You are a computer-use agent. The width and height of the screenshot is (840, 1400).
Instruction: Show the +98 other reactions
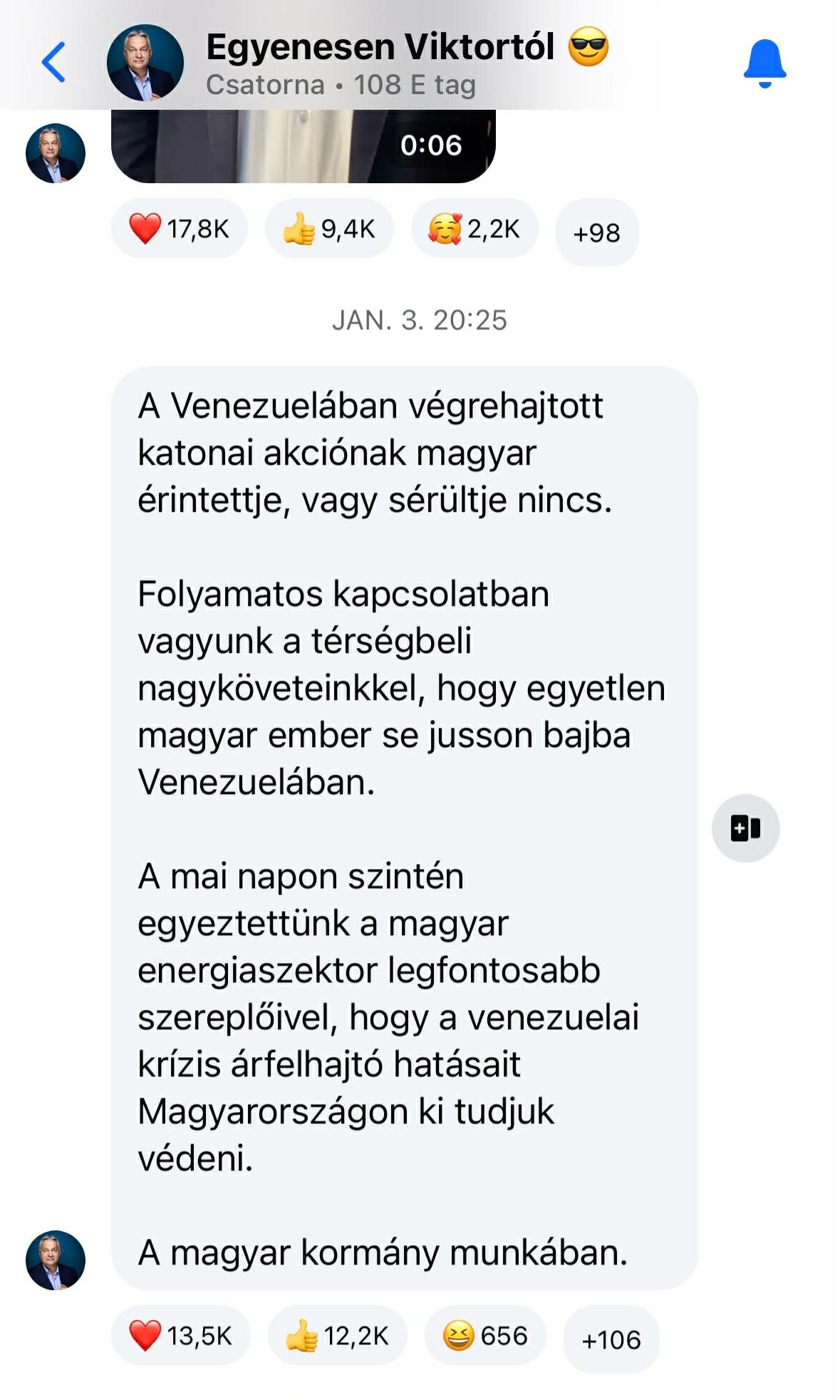596,233
